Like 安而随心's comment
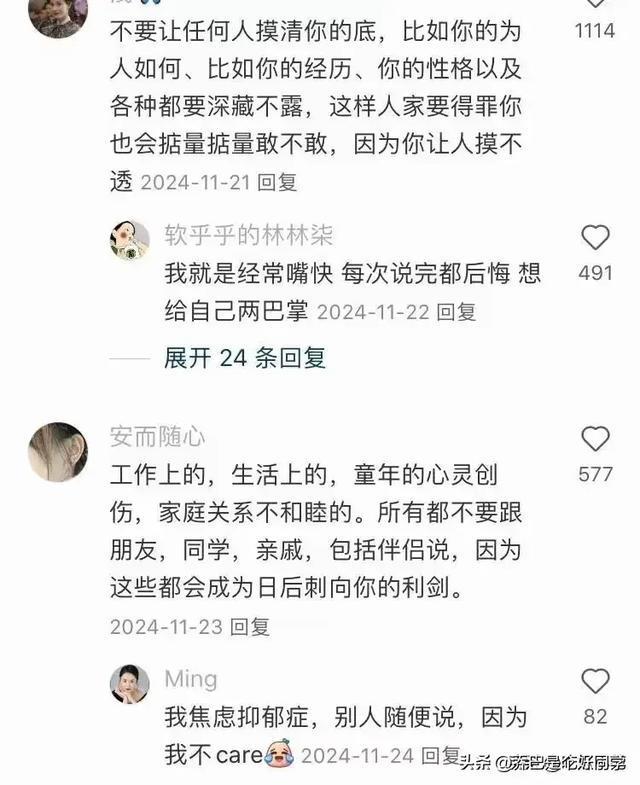The image size is (640, 785). pos(595,439)
